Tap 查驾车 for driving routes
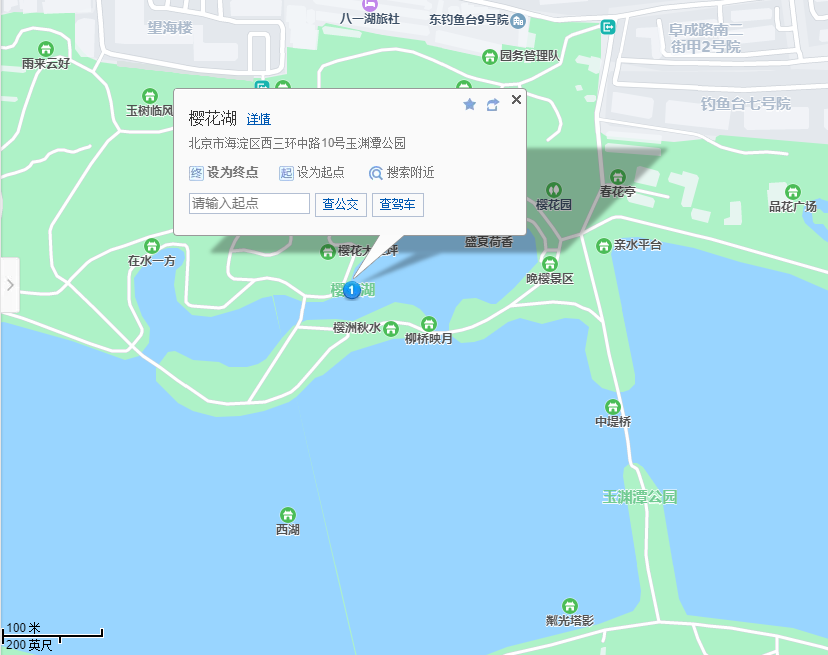 398,204
